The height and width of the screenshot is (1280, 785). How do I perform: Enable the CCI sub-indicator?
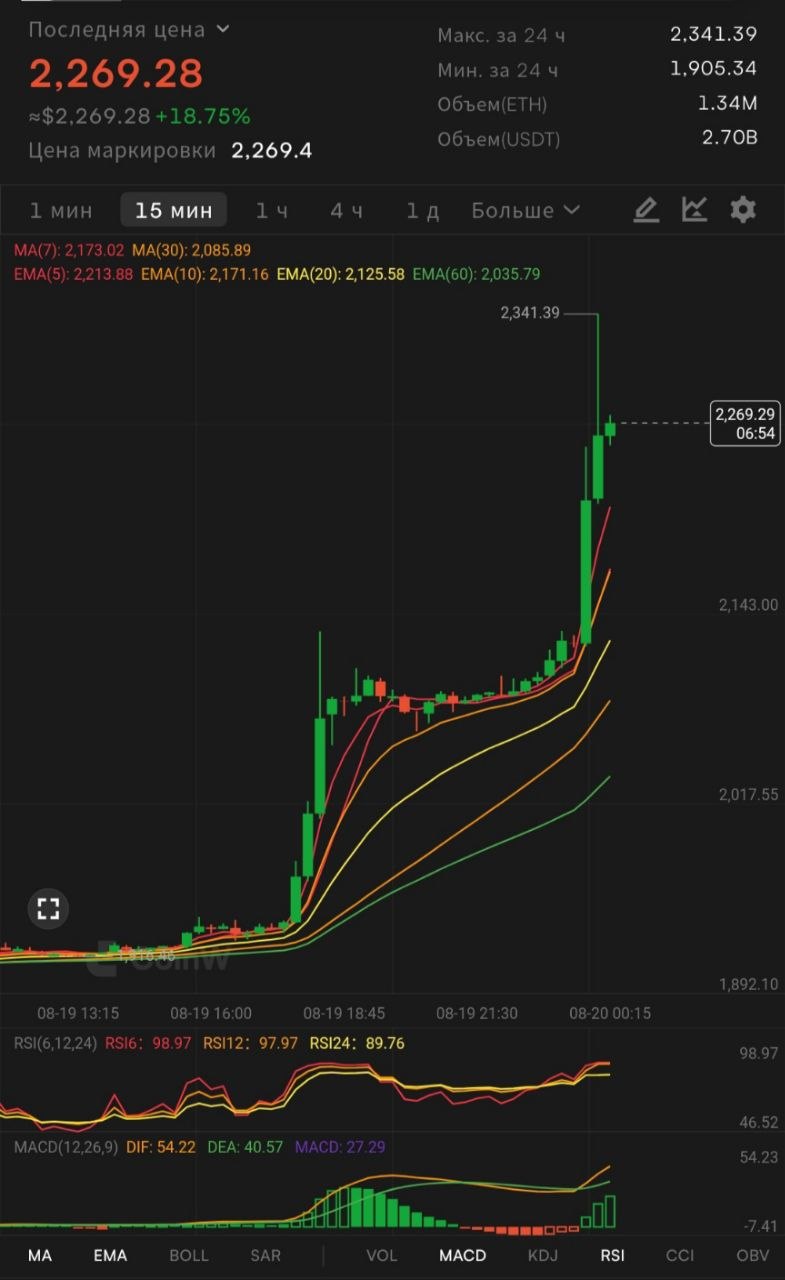(680, 1255)
